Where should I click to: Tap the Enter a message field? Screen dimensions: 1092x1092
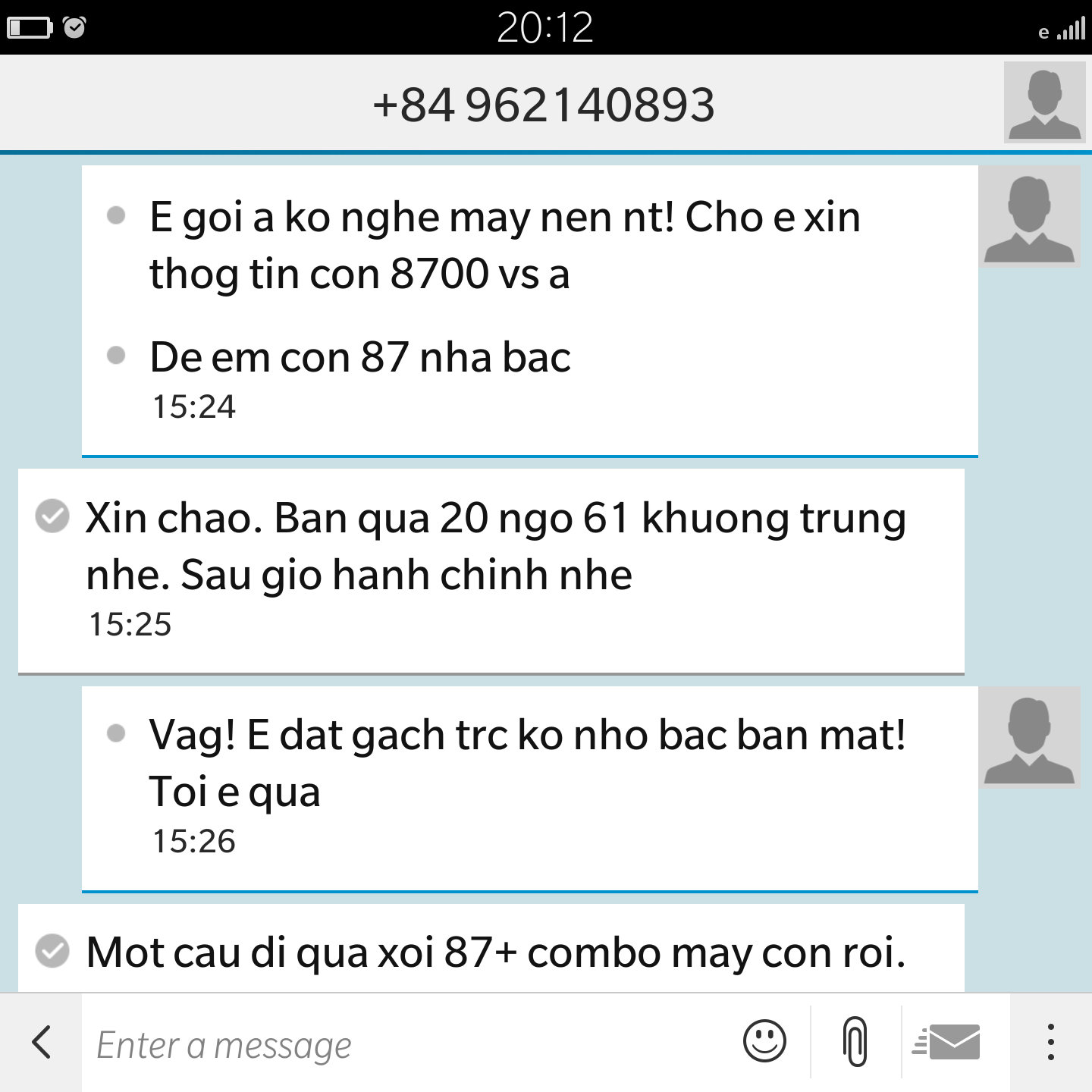(409, 1045)
